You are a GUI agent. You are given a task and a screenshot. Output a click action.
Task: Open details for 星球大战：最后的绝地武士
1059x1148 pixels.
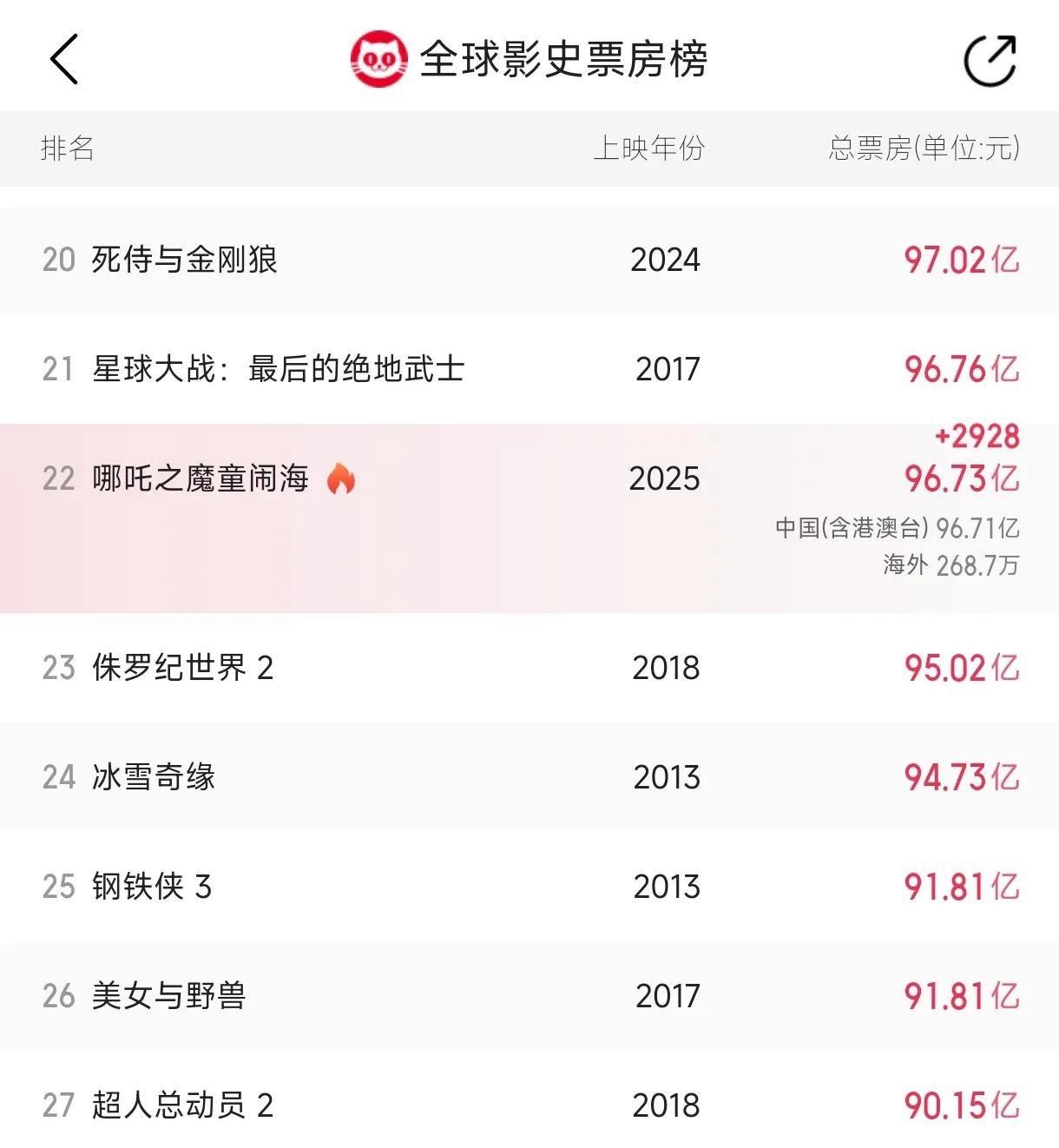tap(278, 368)
